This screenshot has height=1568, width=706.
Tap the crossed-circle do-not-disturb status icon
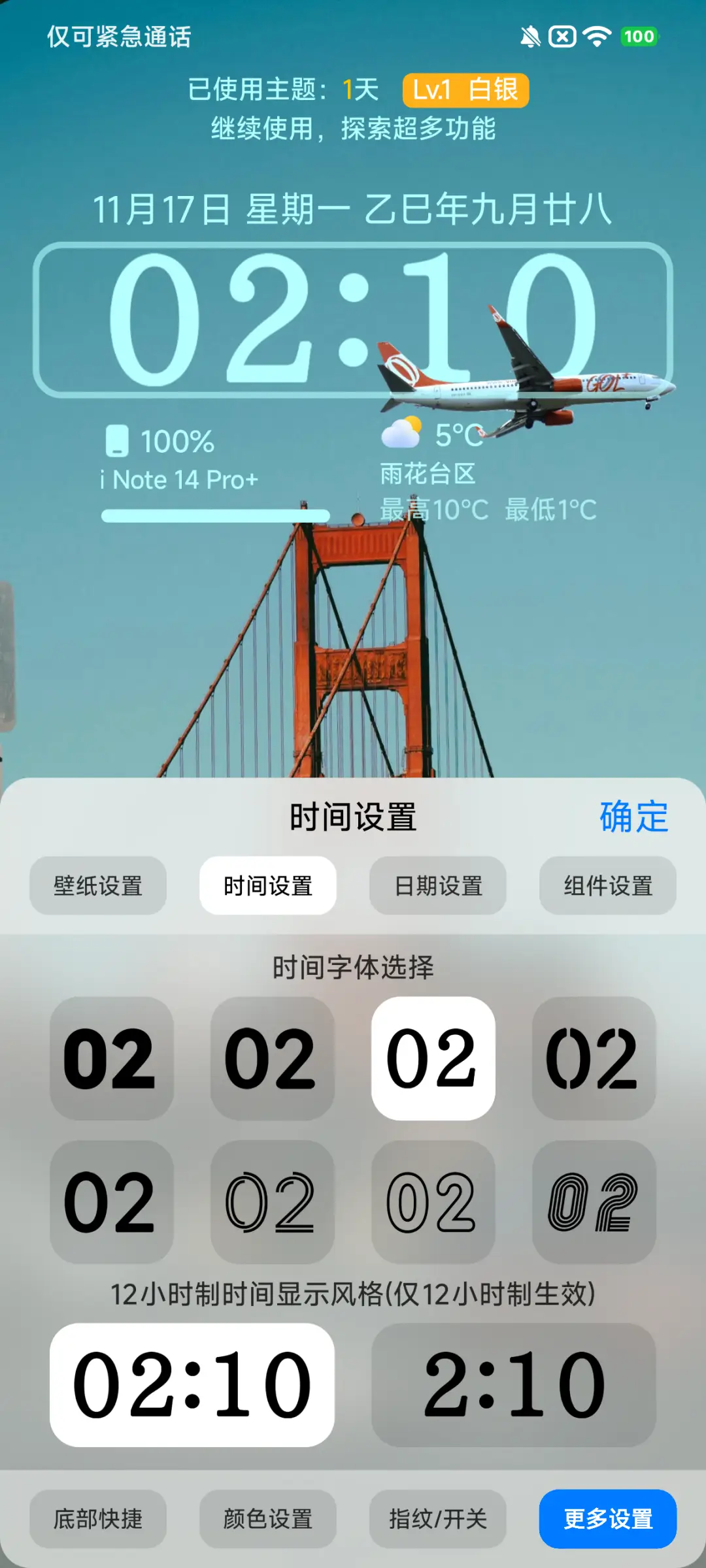(561, 37)
